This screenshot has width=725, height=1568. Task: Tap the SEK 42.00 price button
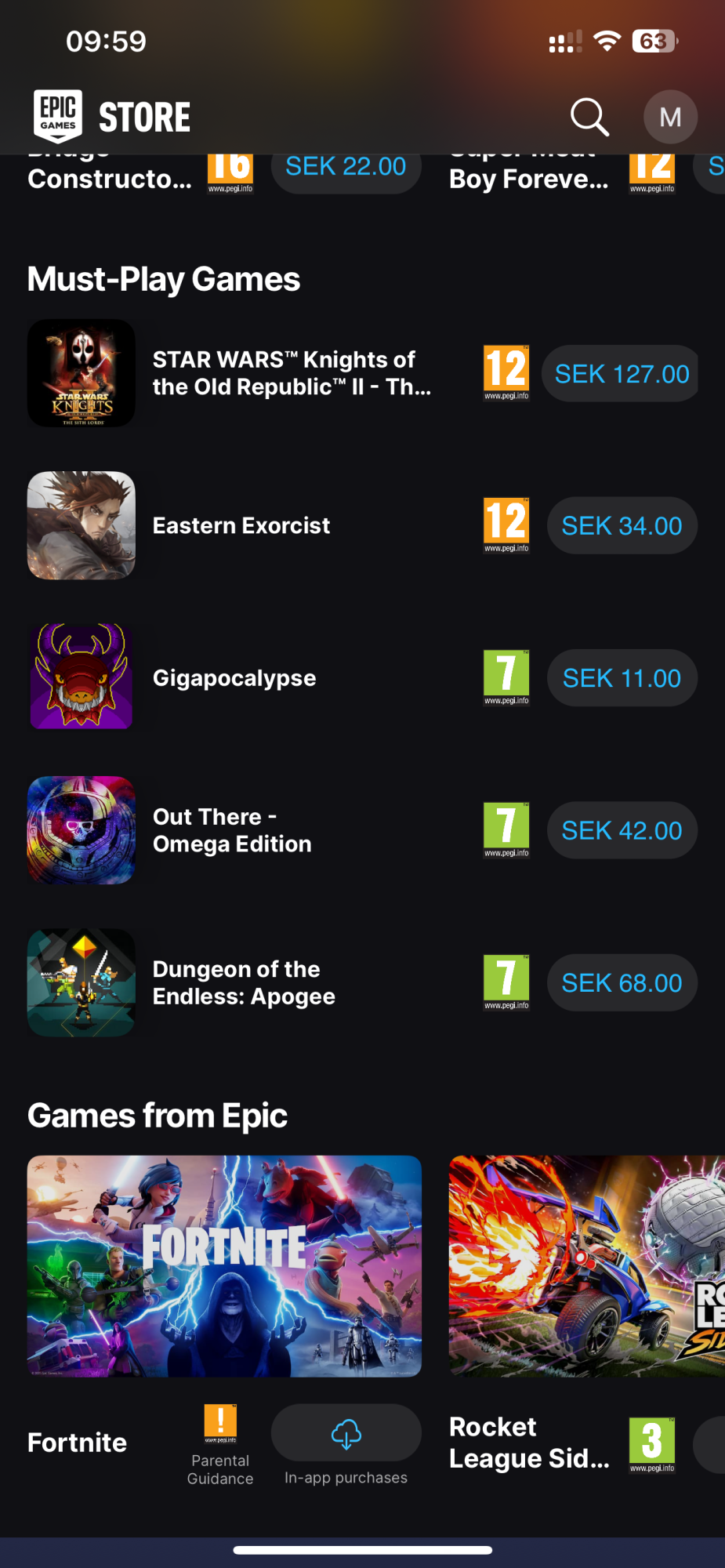(622, 831)
